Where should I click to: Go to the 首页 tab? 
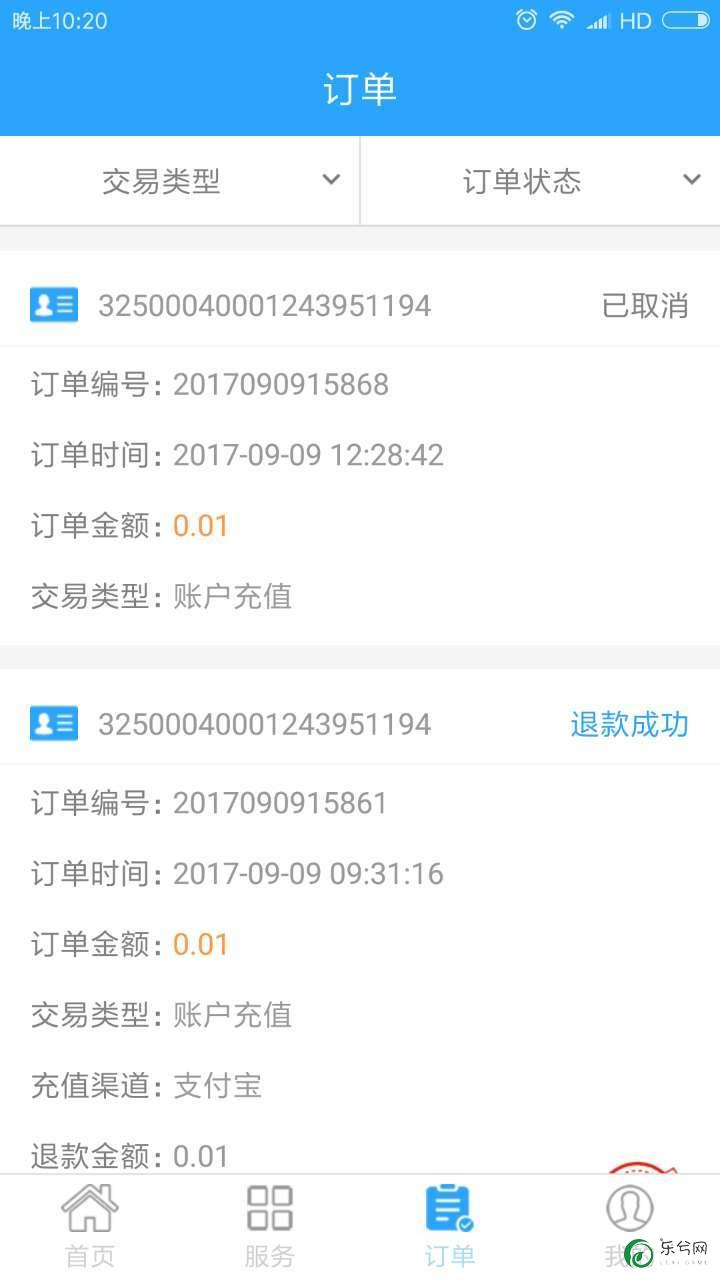tap(90, 1226)
